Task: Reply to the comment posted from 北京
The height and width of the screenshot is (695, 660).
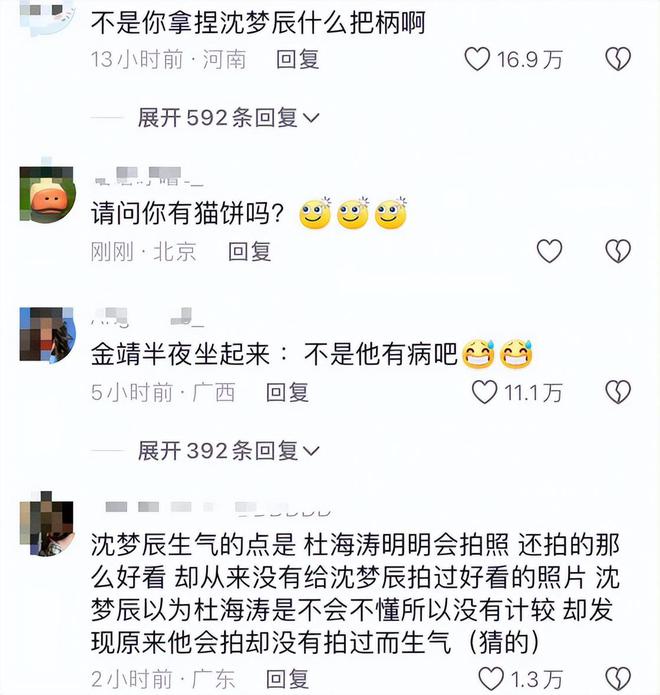Action: click(249, 251)
